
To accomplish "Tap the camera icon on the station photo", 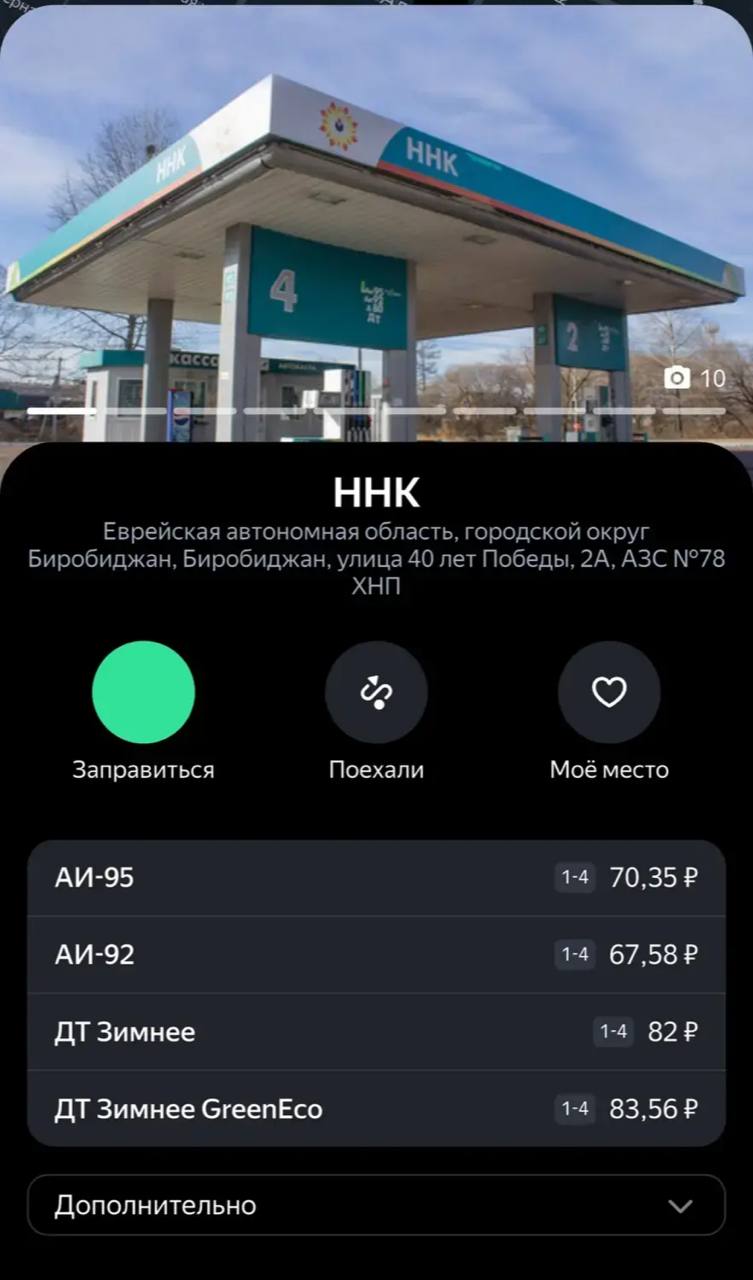I will (x=676, y=378).
